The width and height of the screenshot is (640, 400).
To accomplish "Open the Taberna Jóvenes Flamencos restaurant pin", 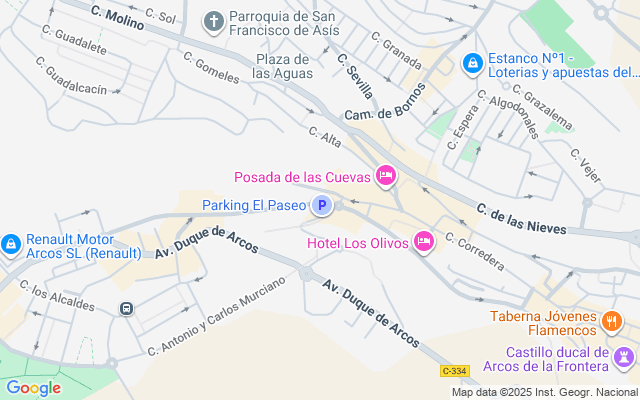I will pos(612,322).
